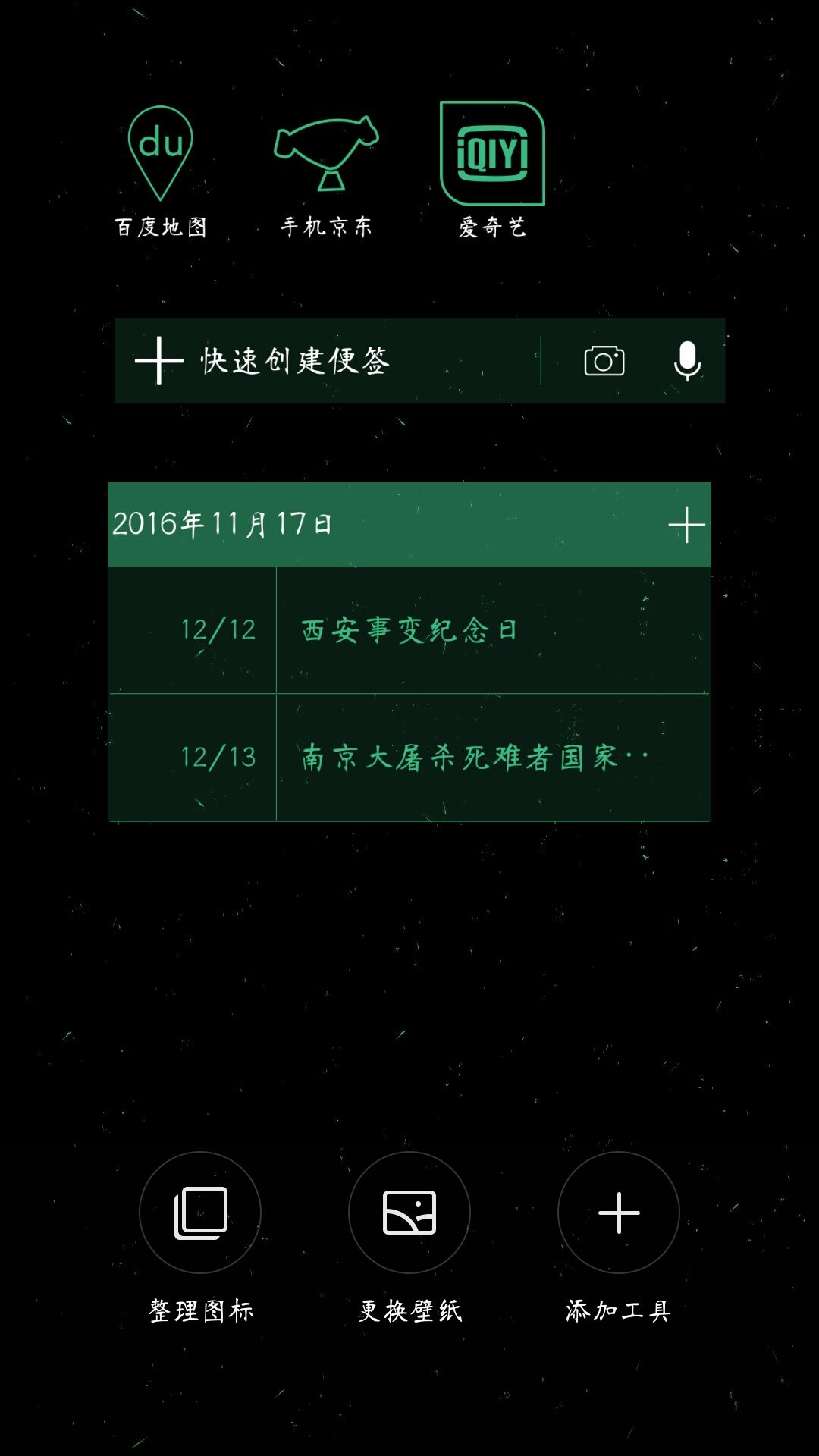Choose 更换壁纸 to change wallpaper
This screenshot has height=1456, width=819.
[409, 1238]
